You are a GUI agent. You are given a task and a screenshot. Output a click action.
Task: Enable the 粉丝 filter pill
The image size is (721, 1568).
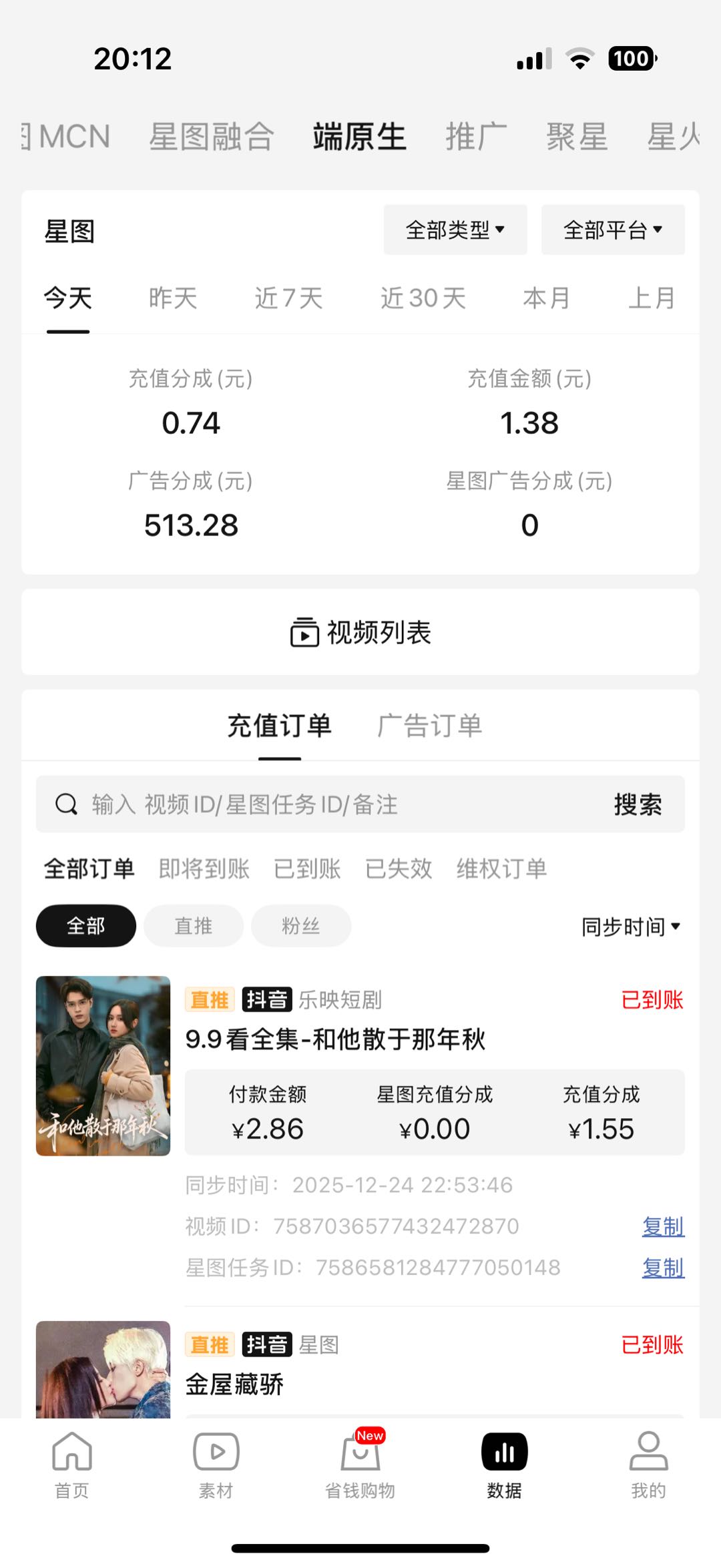pos(301,926)
